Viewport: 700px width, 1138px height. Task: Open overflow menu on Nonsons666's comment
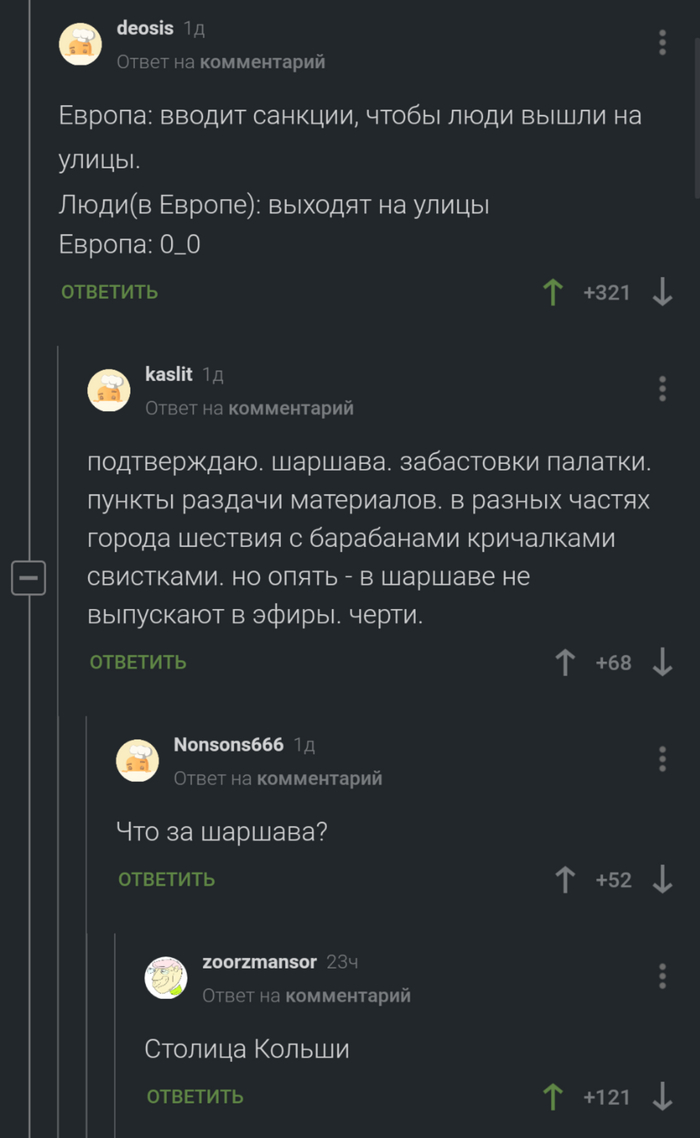tap(662, 758)
